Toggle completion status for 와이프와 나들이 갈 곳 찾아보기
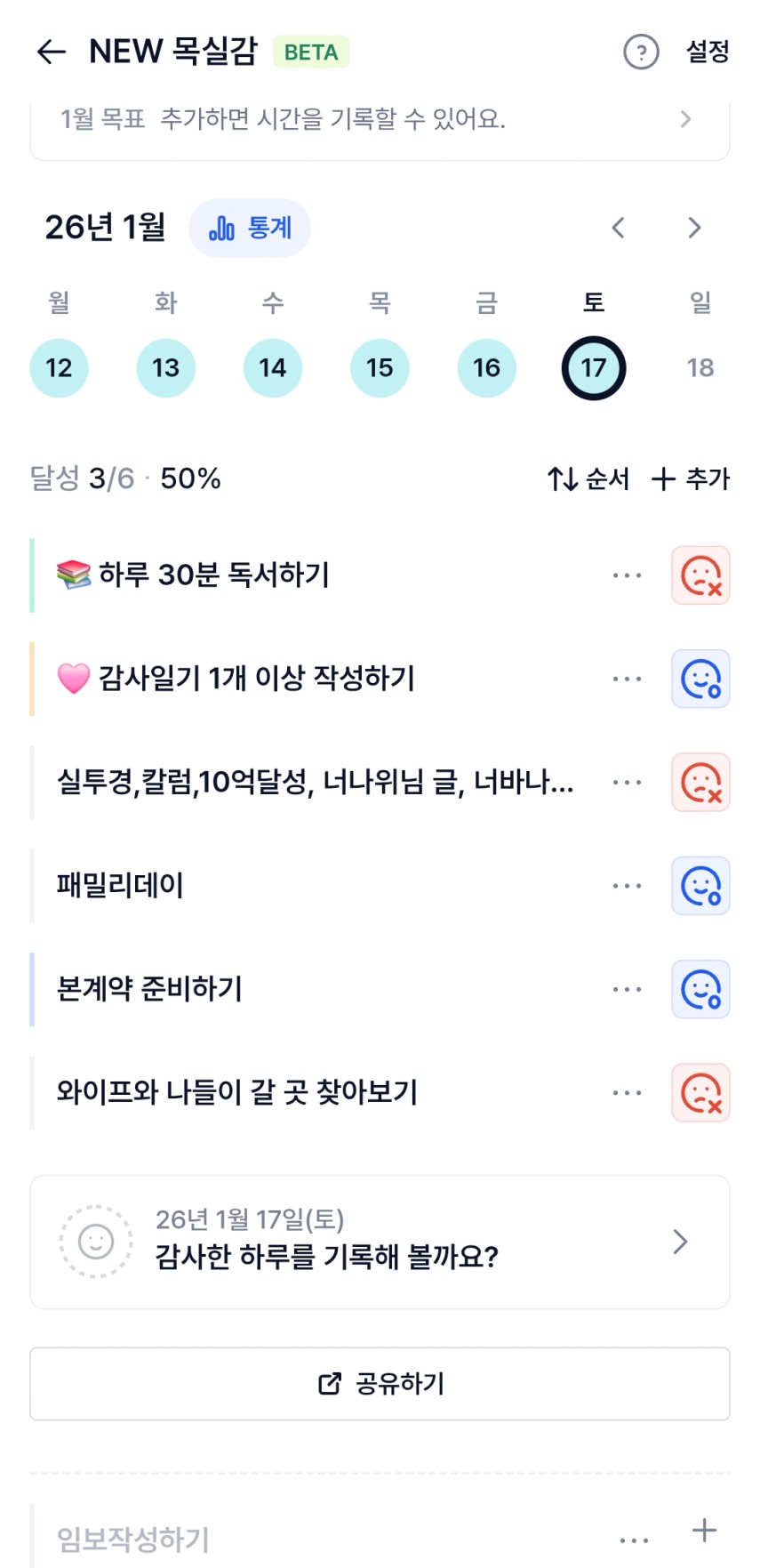 pos(700,1093)
